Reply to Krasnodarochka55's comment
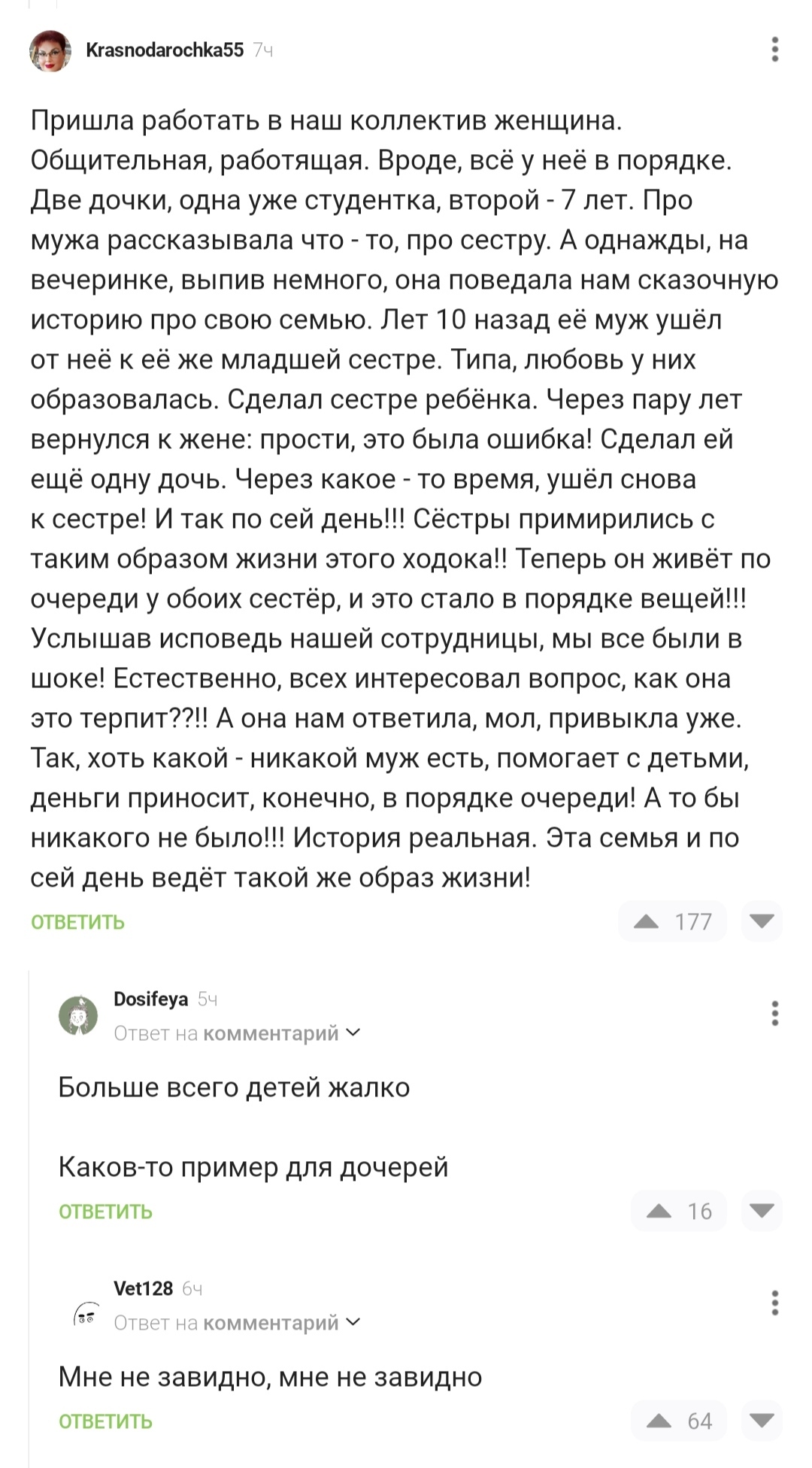812x1468 pixels. 77,922
